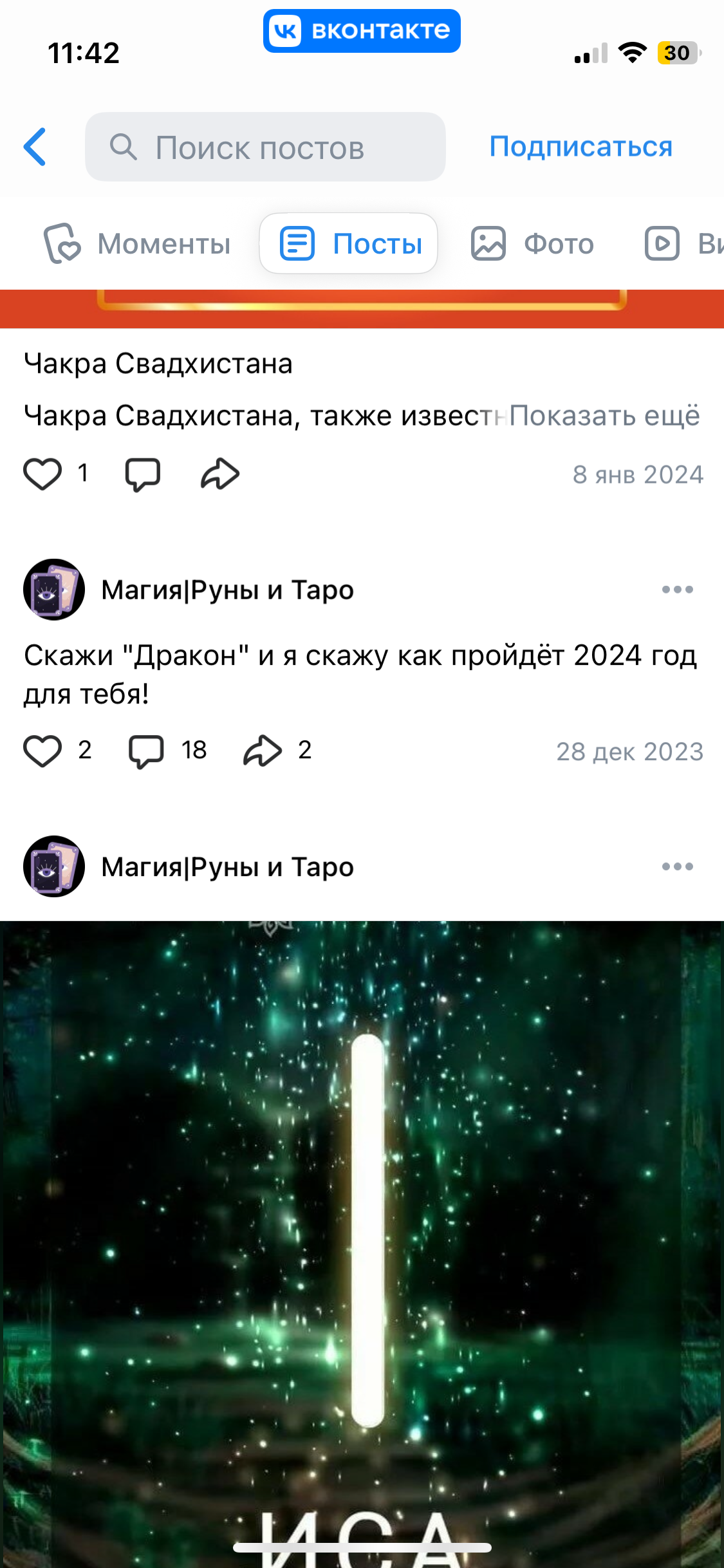Open overflow menu of the Дракон post

677,590
